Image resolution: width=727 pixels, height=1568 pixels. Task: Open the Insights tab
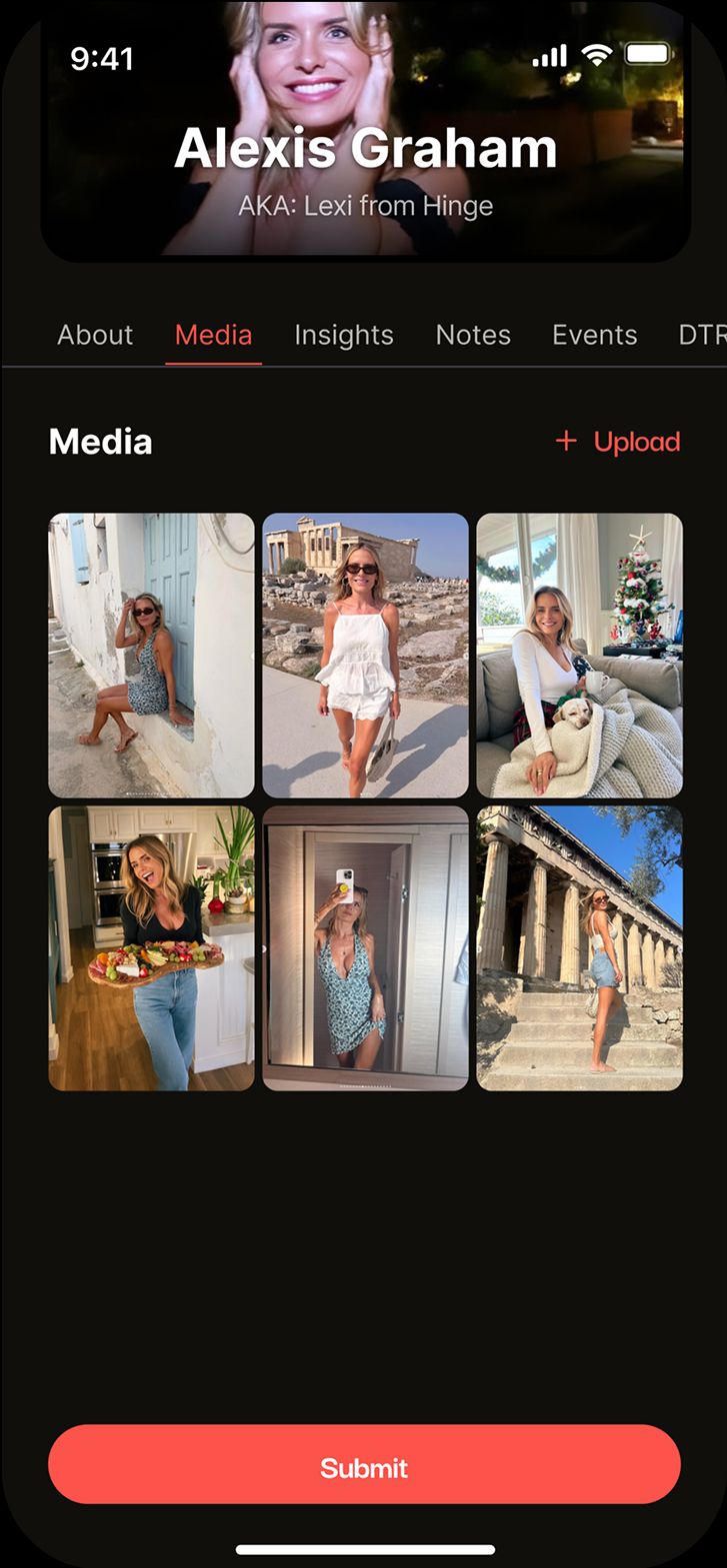click(x=344, y=335)
